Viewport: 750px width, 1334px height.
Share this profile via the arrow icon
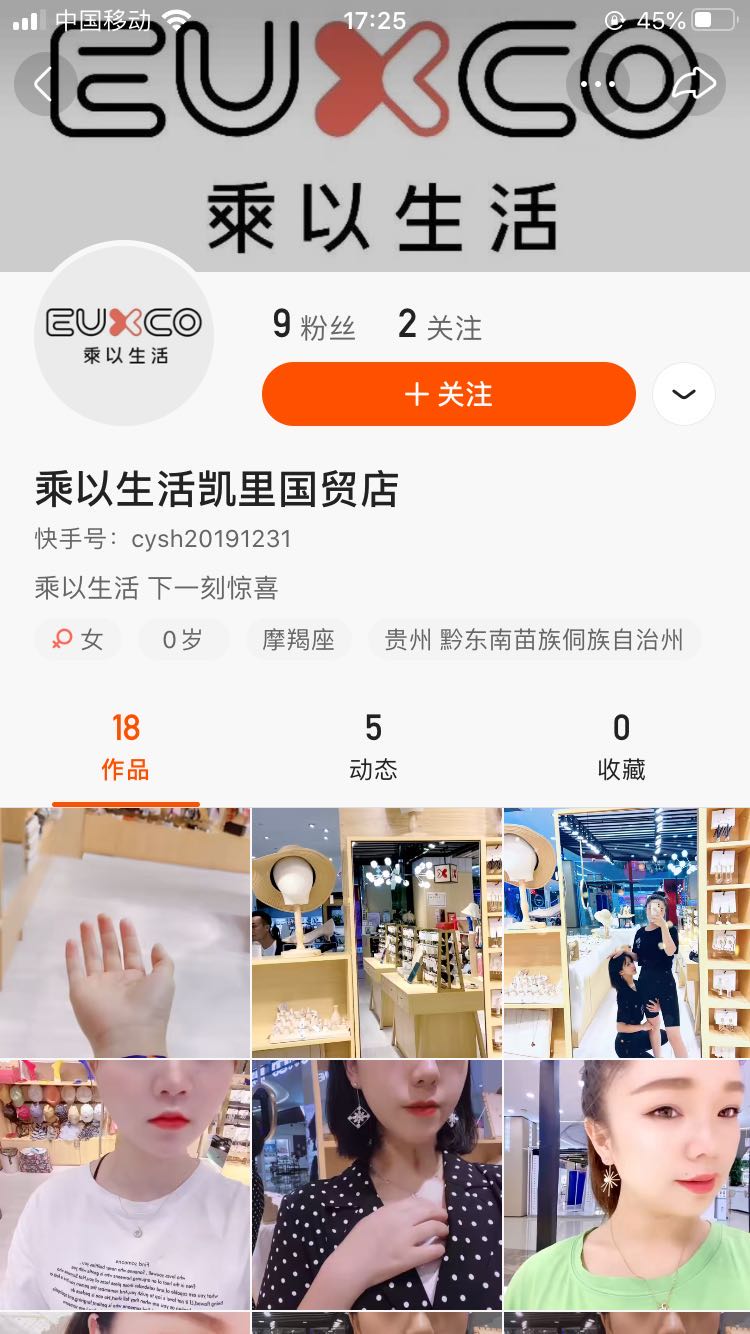click(x=693, y=84)
